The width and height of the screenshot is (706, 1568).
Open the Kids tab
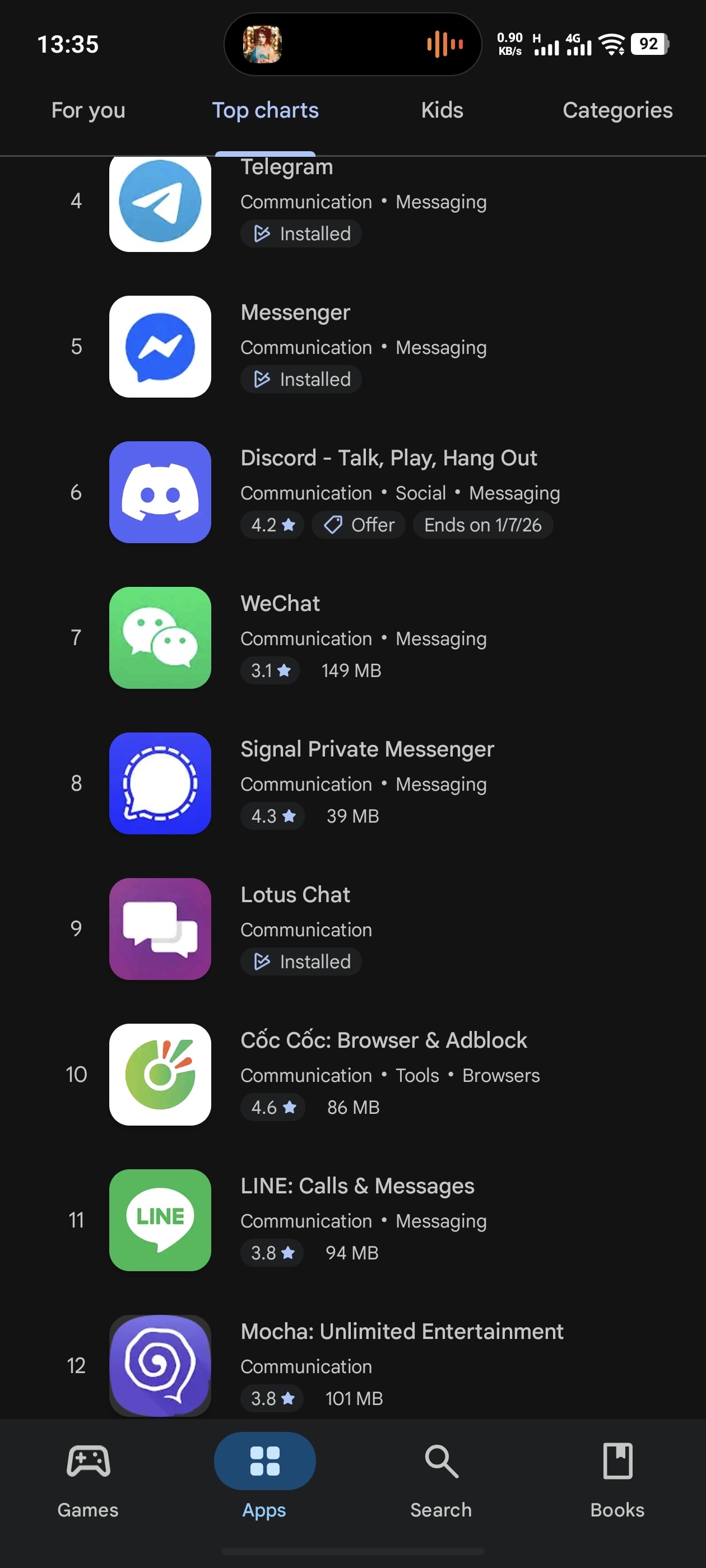(442, 111)
